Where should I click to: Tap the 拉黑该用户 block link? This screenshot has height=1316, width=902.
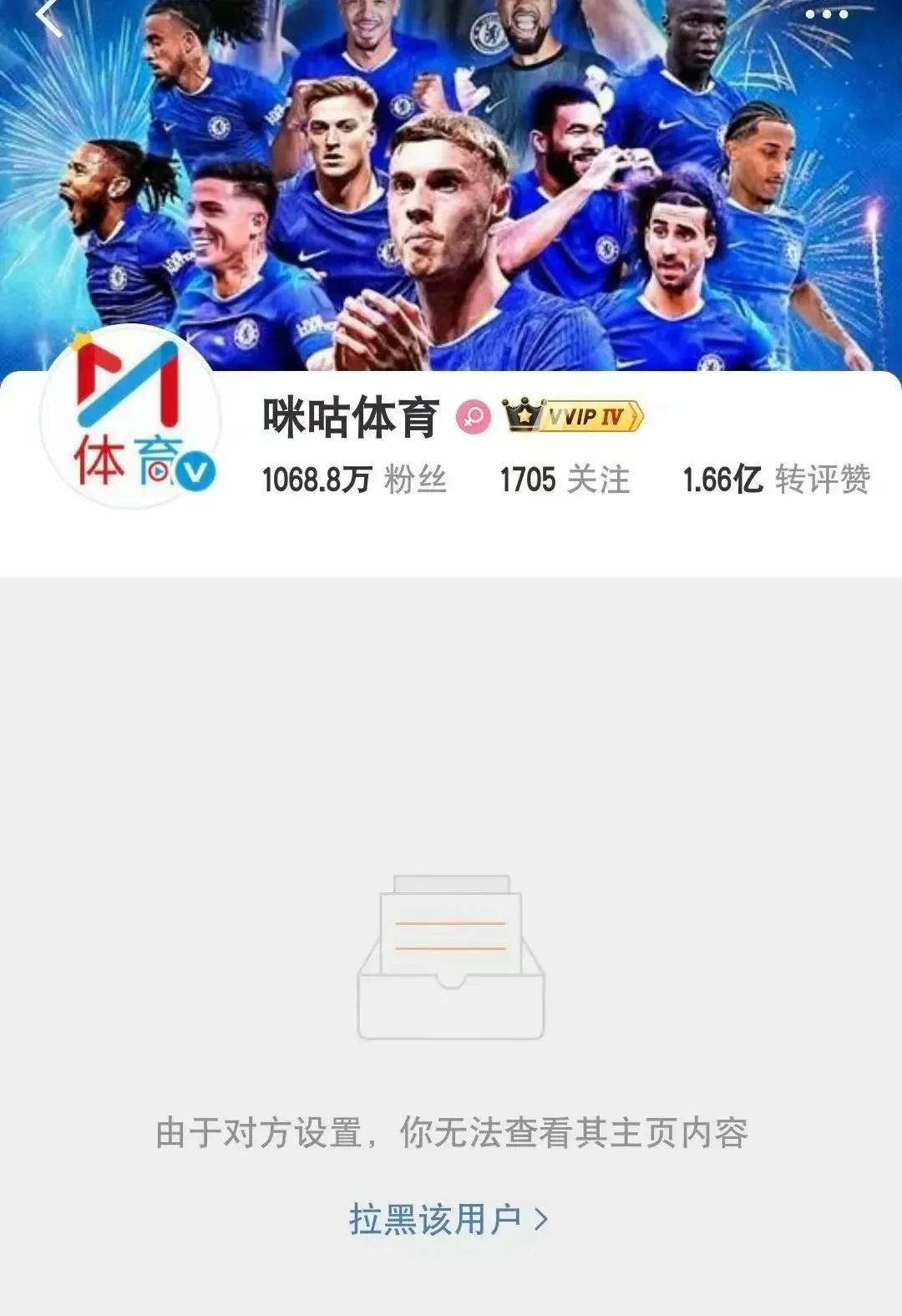click(448, 1219)
